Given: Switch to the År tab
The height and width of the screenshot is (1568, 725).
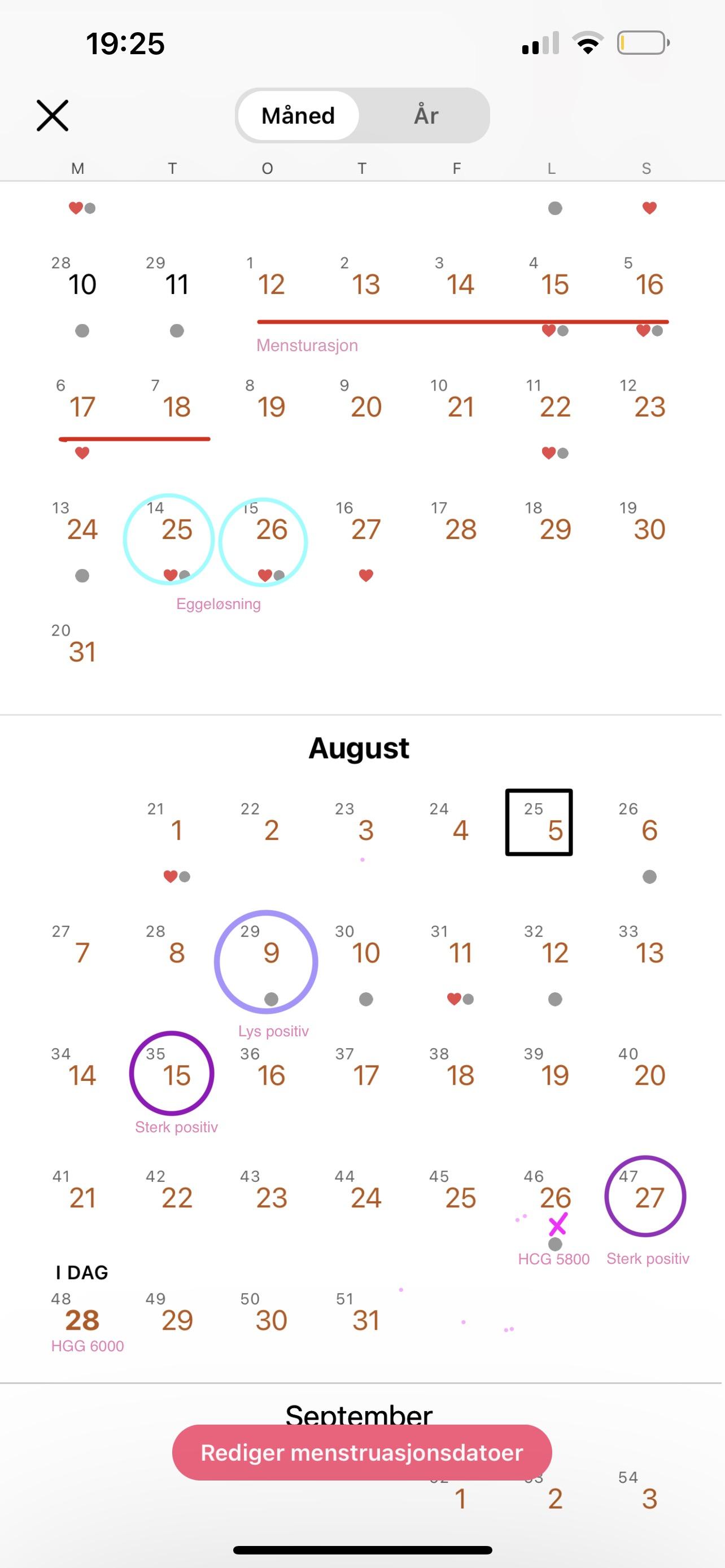Looking at the screenshot, I should 426,116.
